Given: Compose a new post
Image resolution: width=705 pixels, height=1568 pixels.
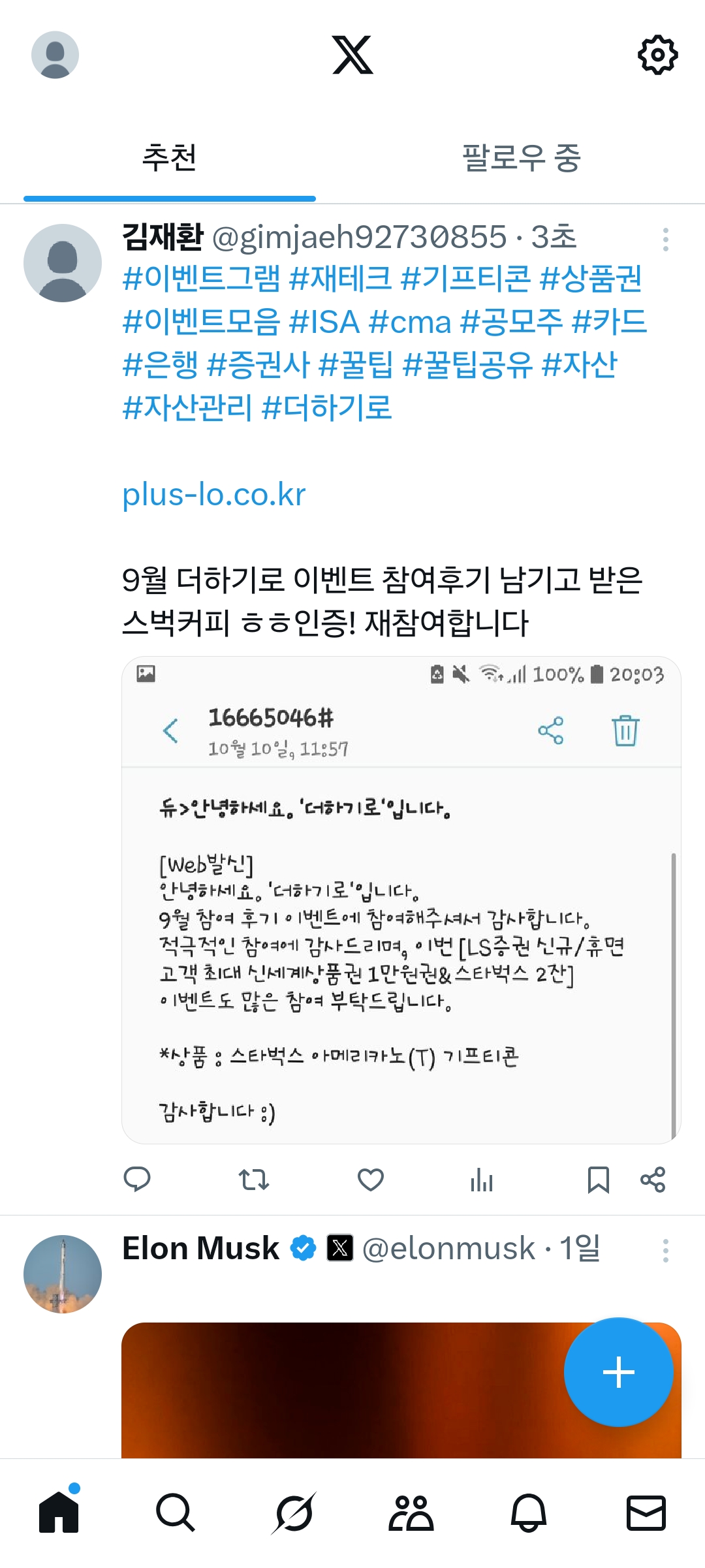Looking at the screenshot, I should pos(618,1372).
